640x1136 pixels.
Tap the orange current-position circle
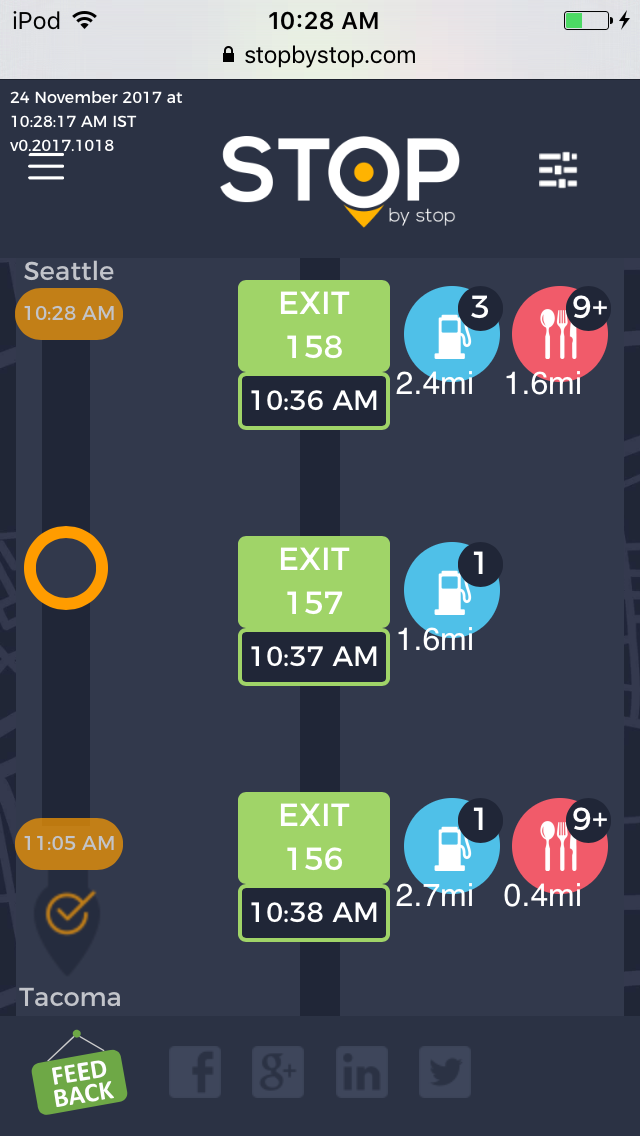66,568
